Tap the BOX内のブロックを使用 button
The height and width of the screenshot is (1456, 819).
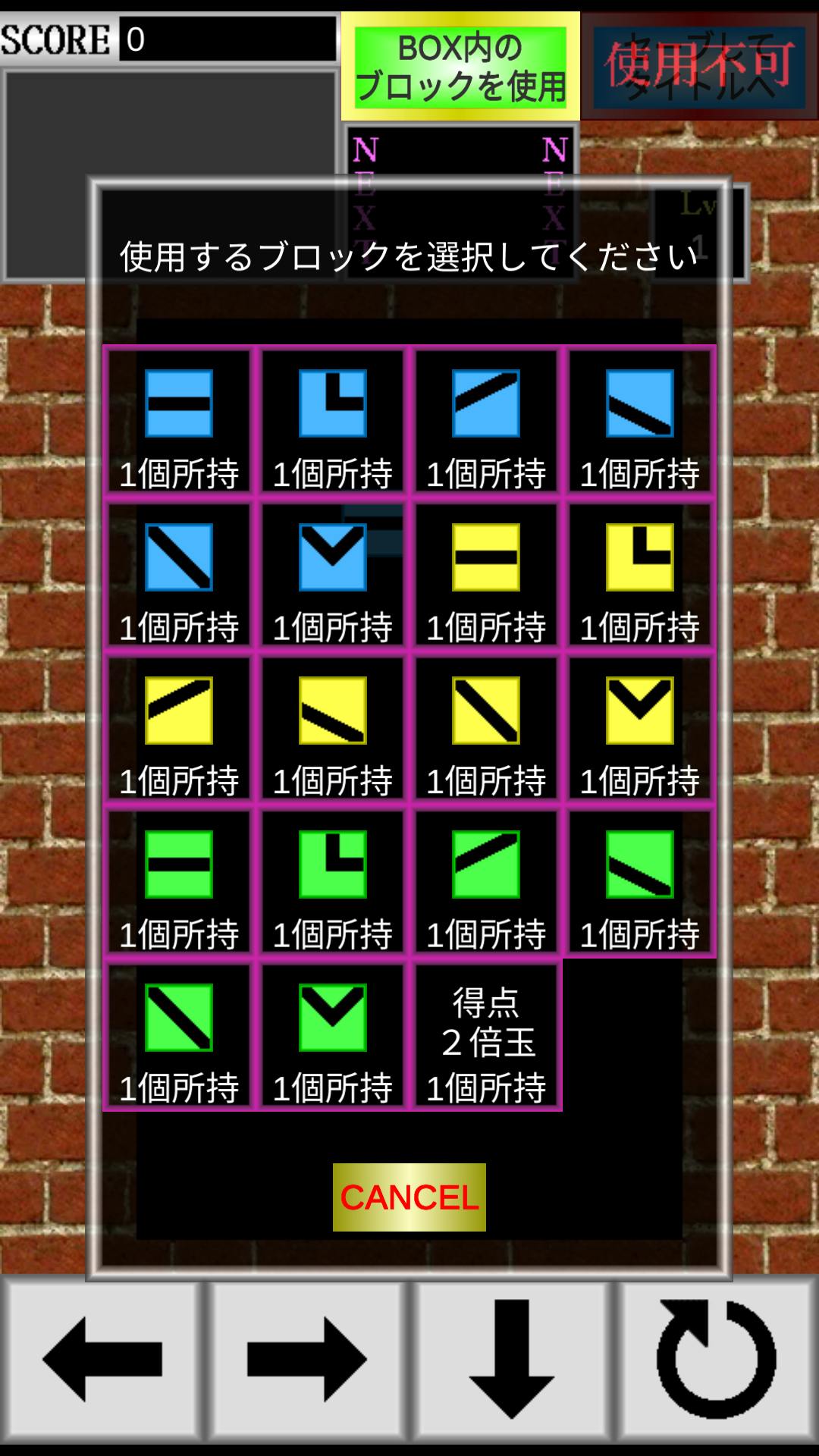point(460,66)
